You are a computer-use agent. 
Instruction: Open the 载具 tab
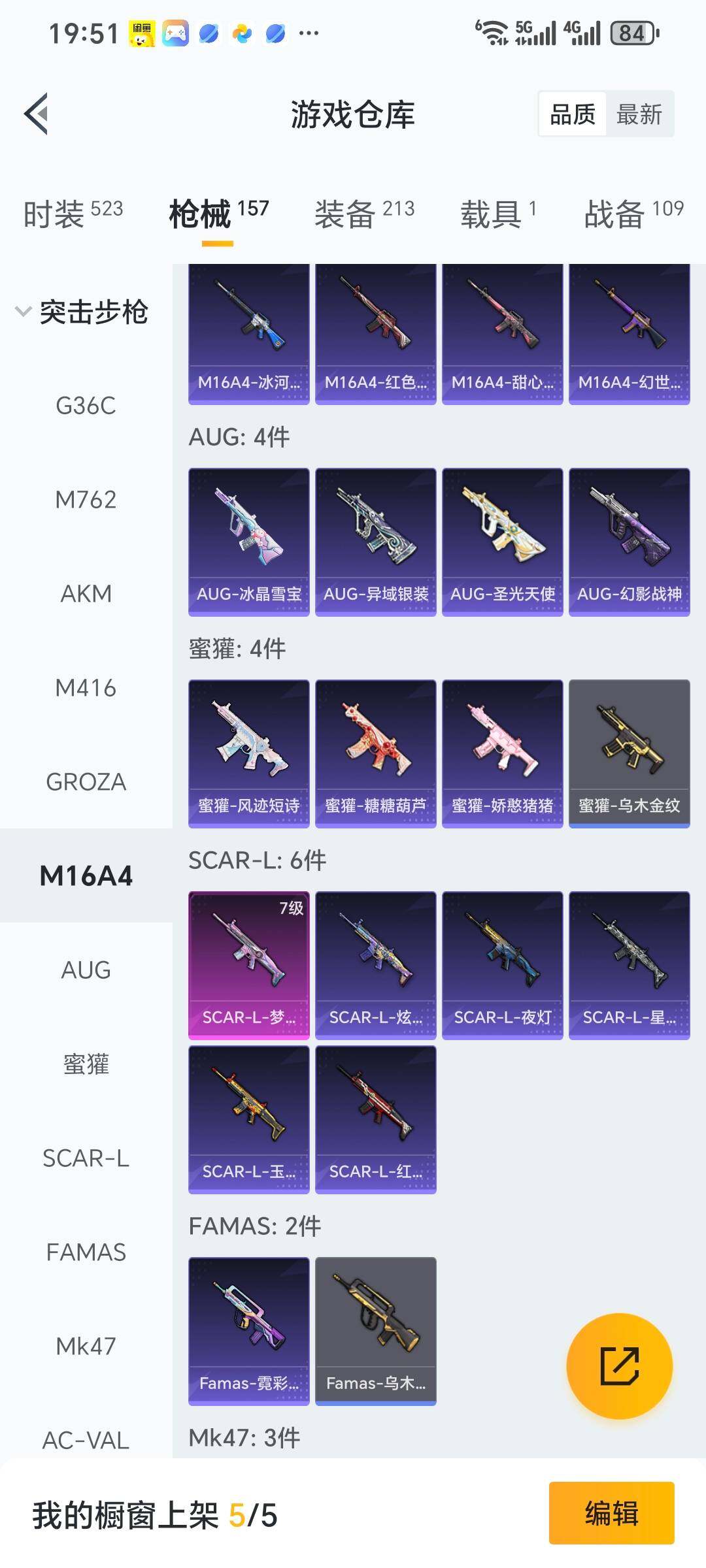pos(497,214)
